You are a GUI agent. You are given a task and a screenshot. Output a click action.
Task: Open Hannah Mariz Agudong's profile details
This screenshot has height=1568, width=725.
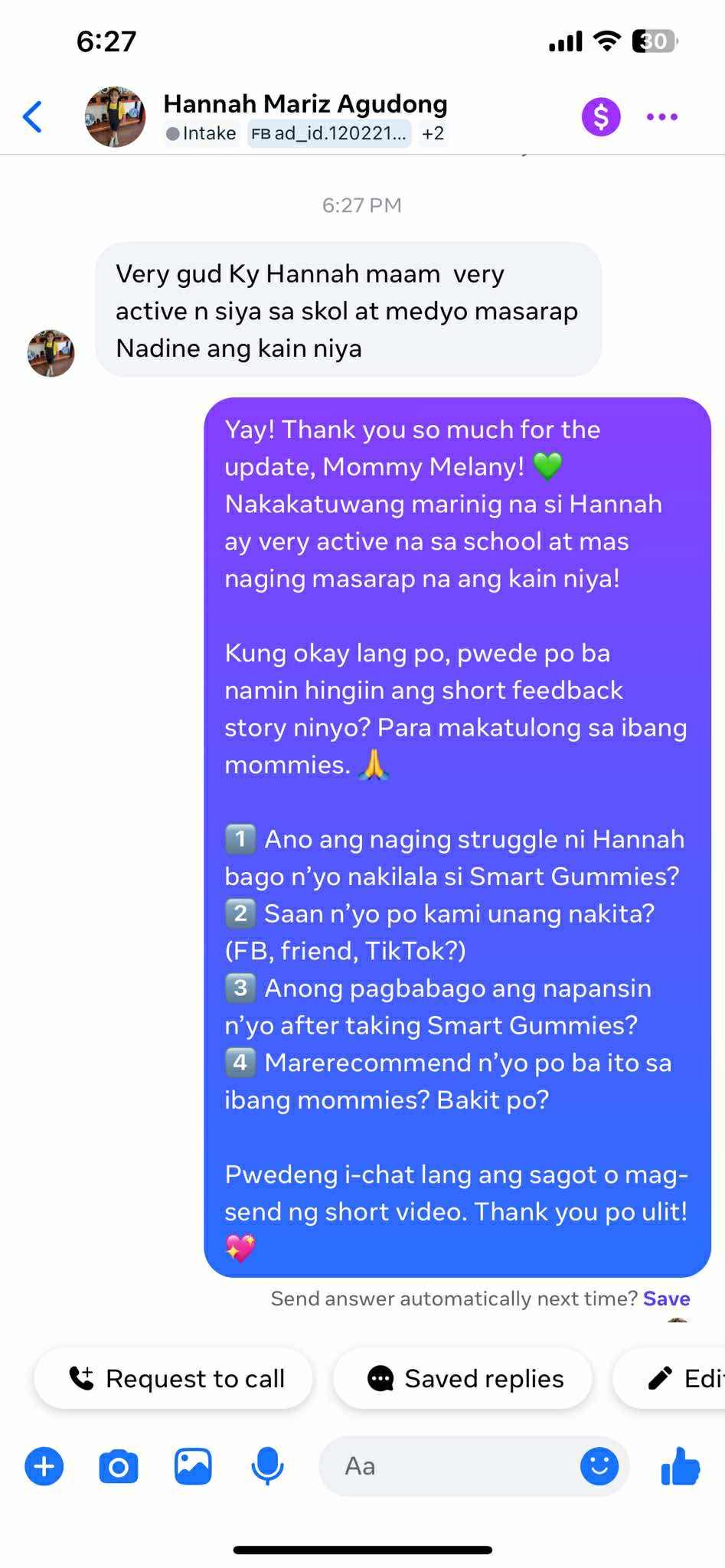(x=305, y=104)
